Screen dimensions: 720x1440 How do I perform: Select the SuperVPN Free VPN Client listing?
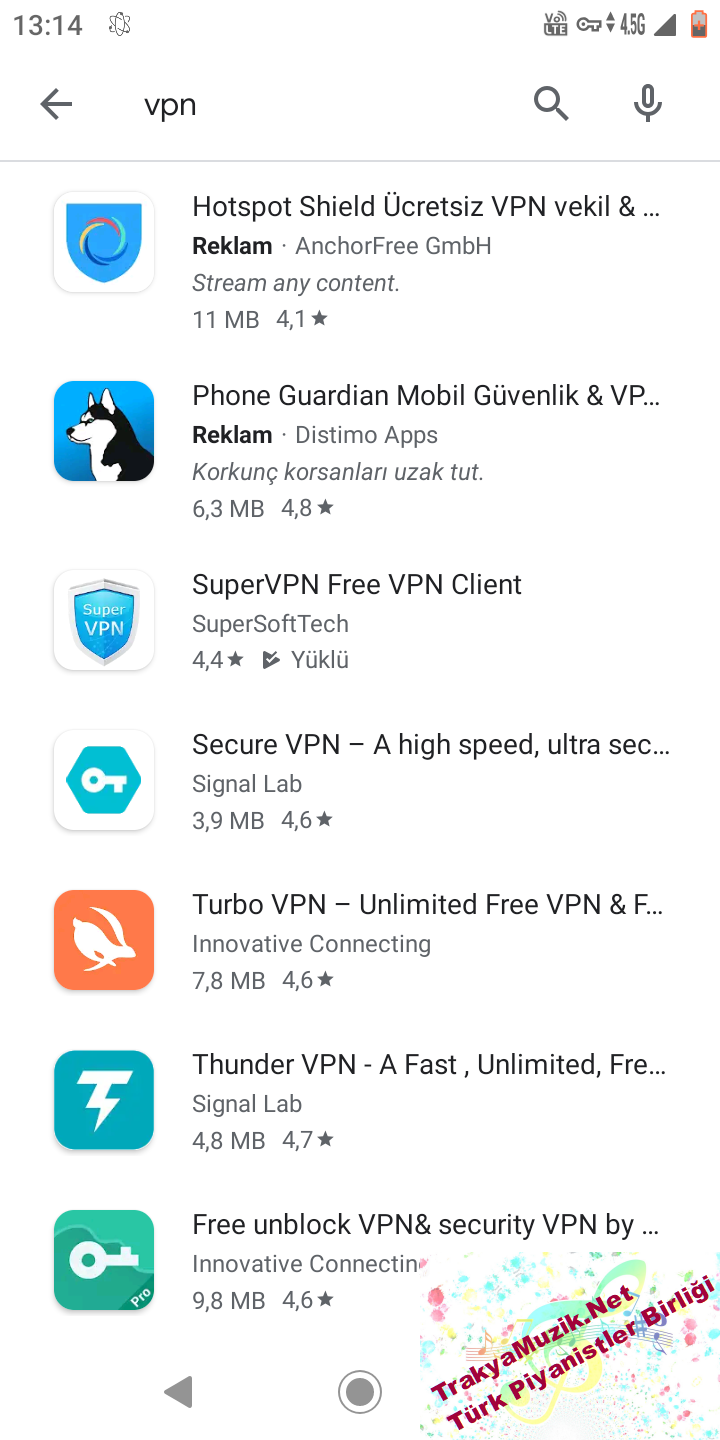point(356,584)
